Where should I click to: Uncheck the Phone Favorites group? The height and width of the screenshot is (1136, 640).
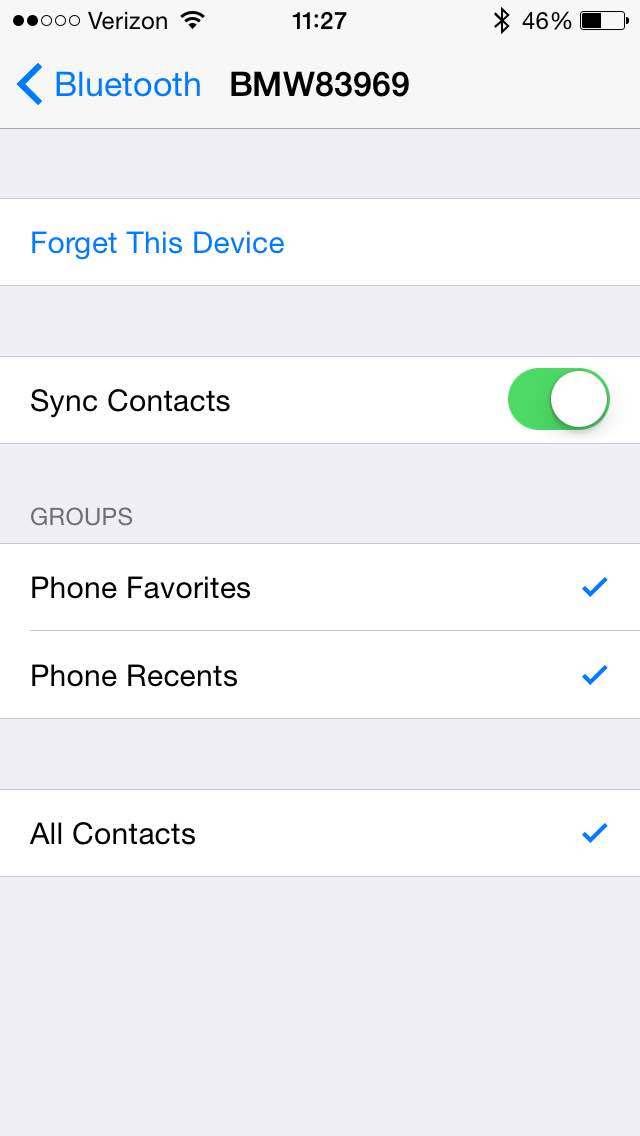pos(320,588)
